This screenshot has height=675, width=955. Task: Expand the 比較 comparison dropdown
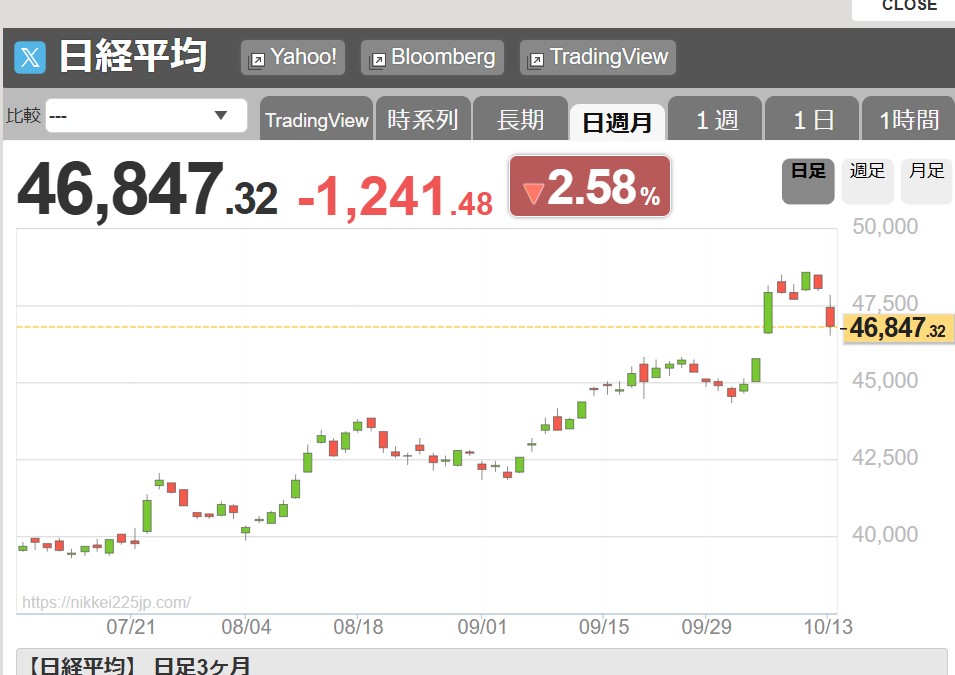pyautogui.click(x=146, y=116)
